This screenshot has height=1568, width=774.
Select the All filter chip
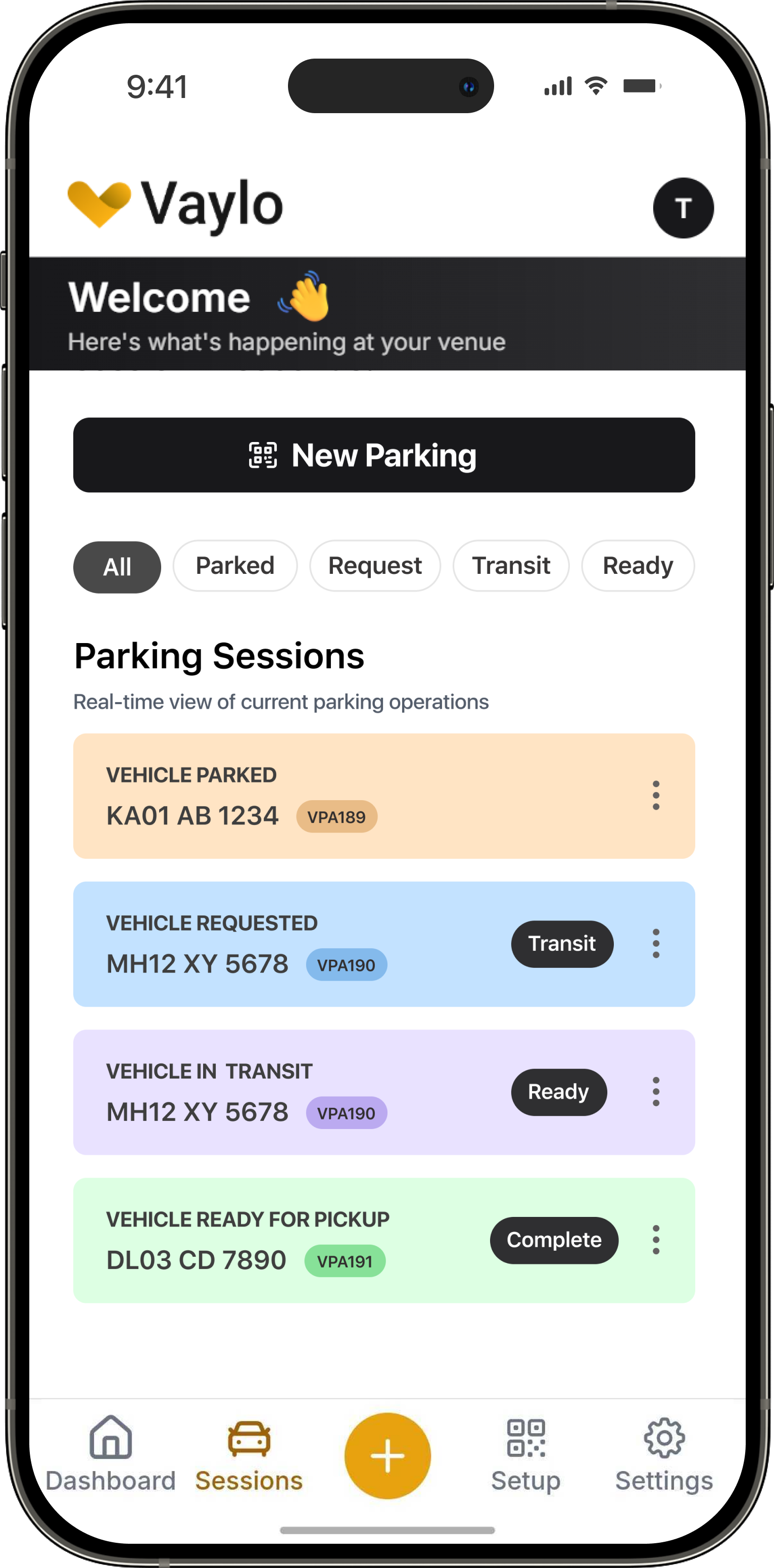tap(117, 567)
